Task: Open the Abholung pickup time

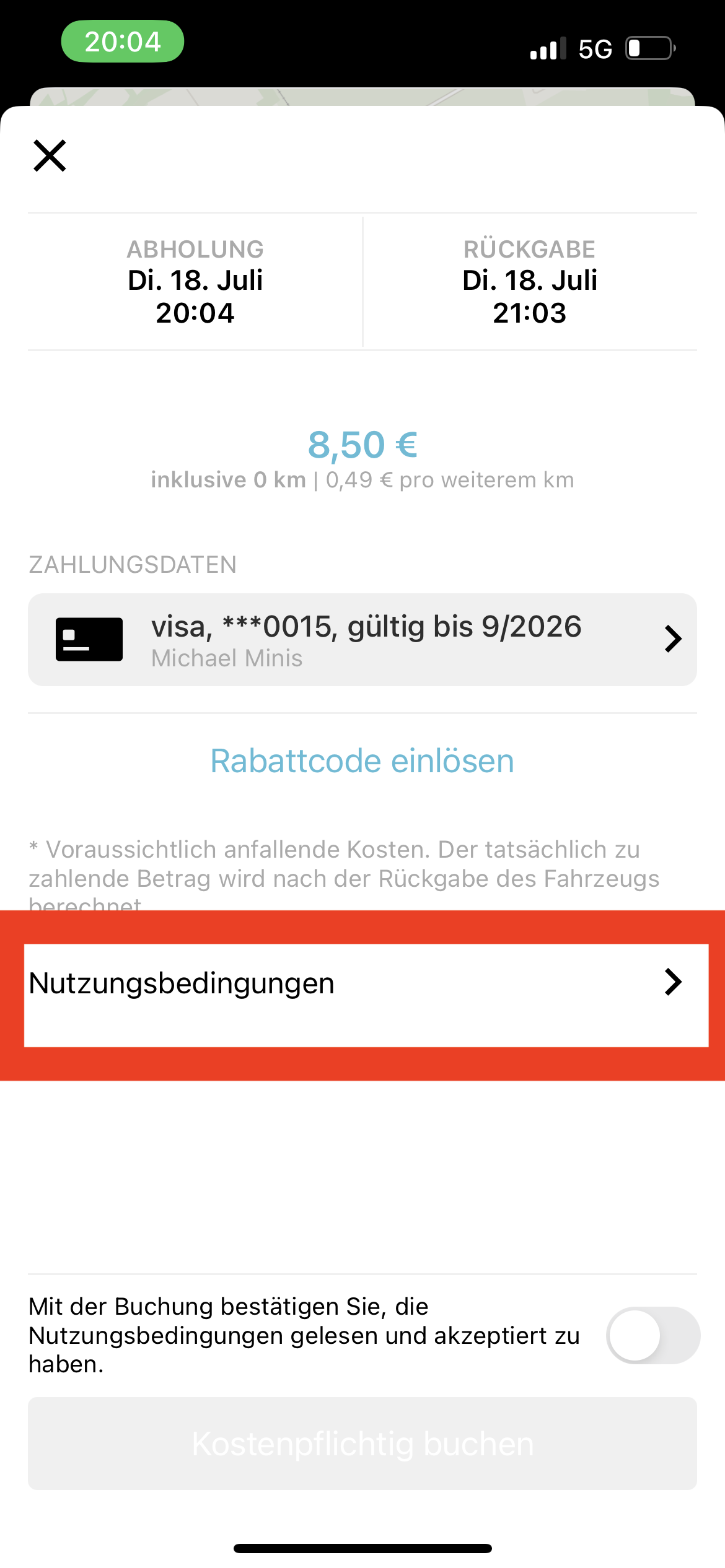Action: coord(195,282)
